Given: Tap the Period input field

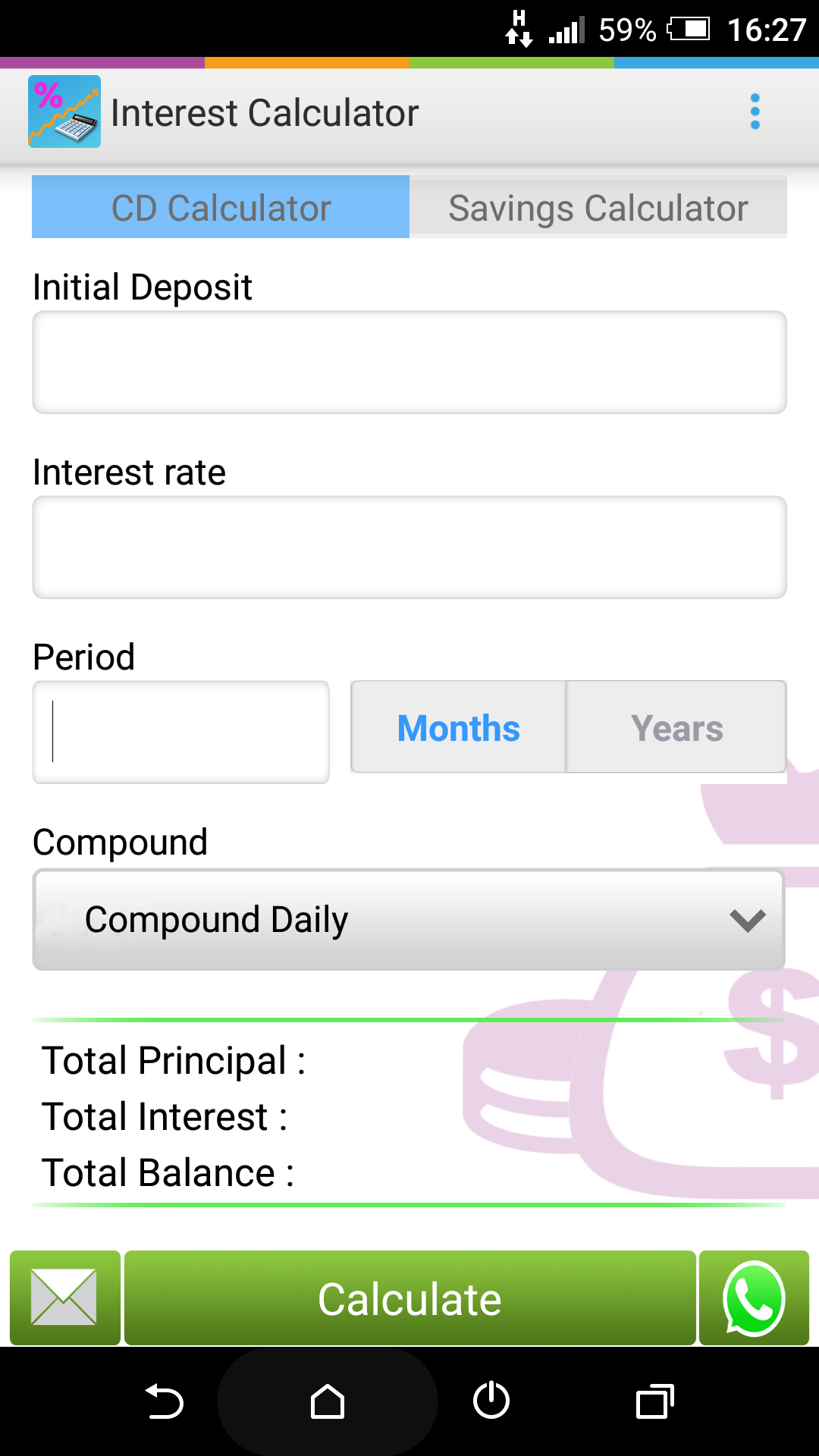Looking at the screenshot, I should click(x=181, y=732).
